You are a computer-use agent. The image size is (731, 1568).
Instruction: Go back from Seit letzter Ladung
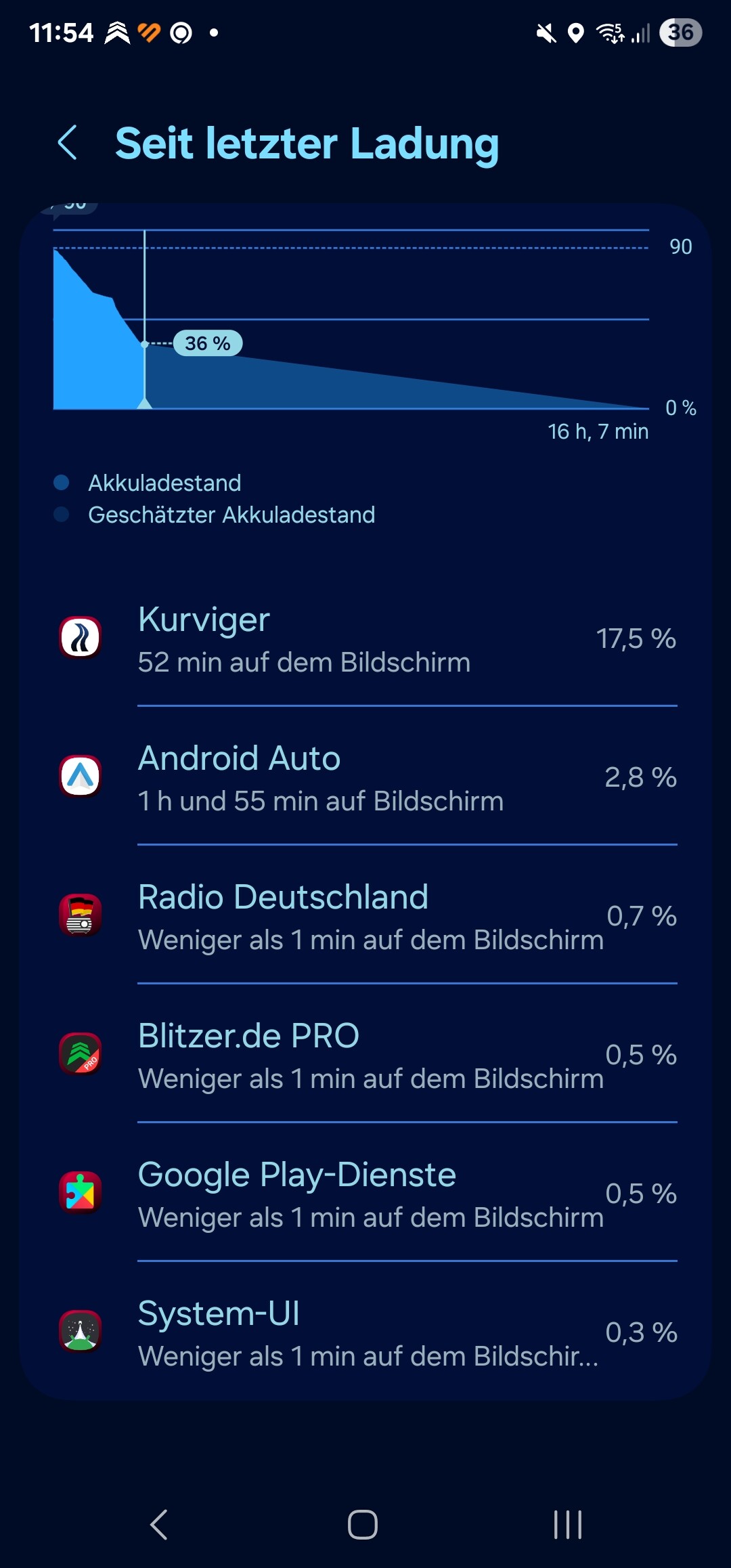click(x=68, y=143)
